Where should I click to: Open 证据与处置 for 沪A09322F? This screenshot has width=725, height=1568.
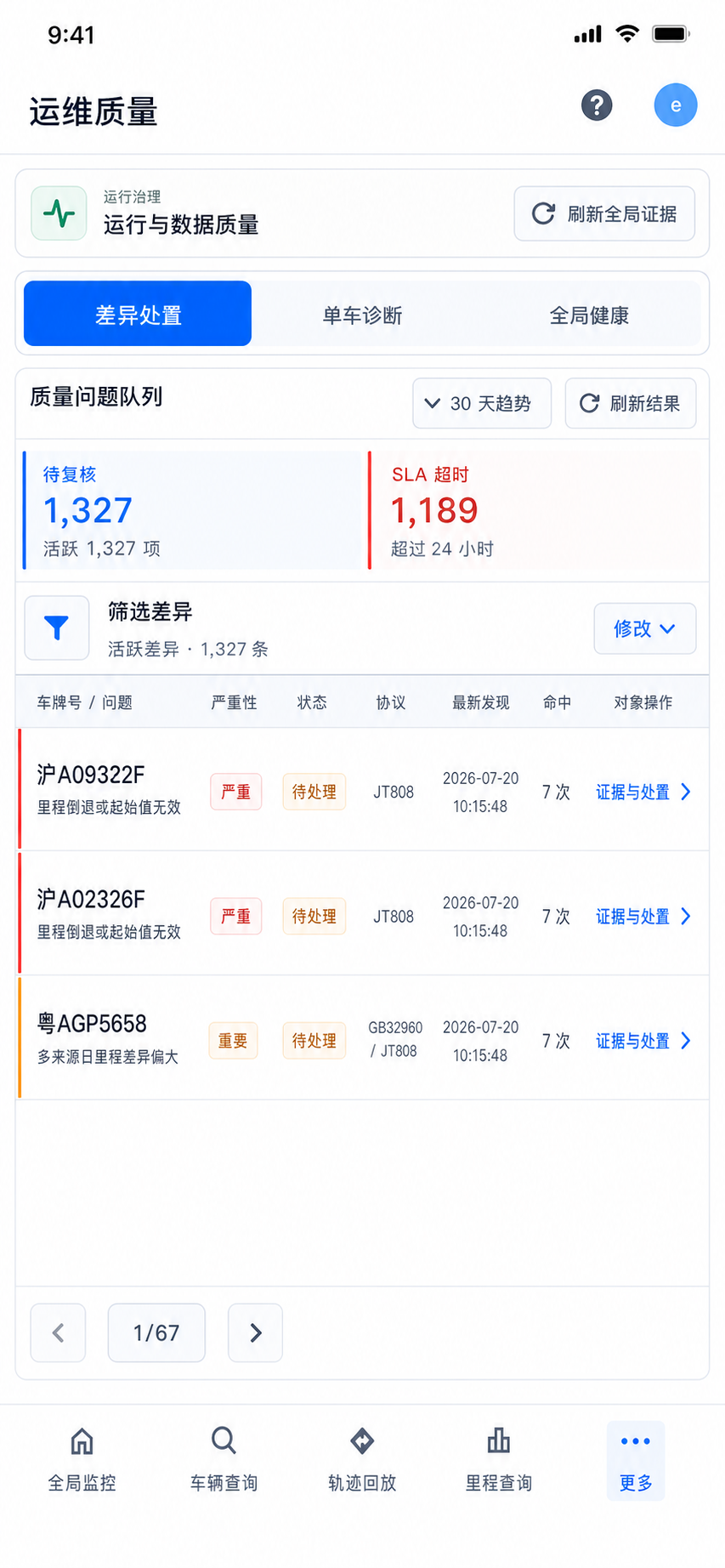[x=643, y=792]
